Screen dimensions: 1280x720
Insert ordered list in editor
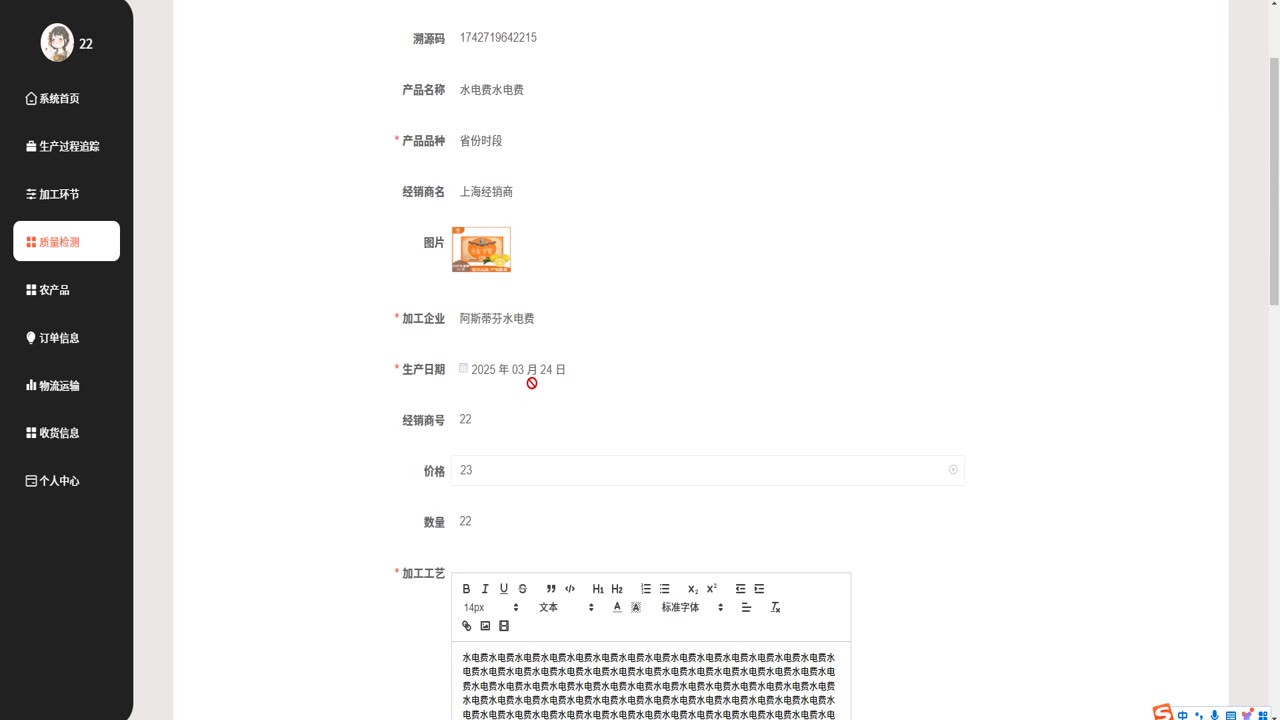(x=646, y=589)
